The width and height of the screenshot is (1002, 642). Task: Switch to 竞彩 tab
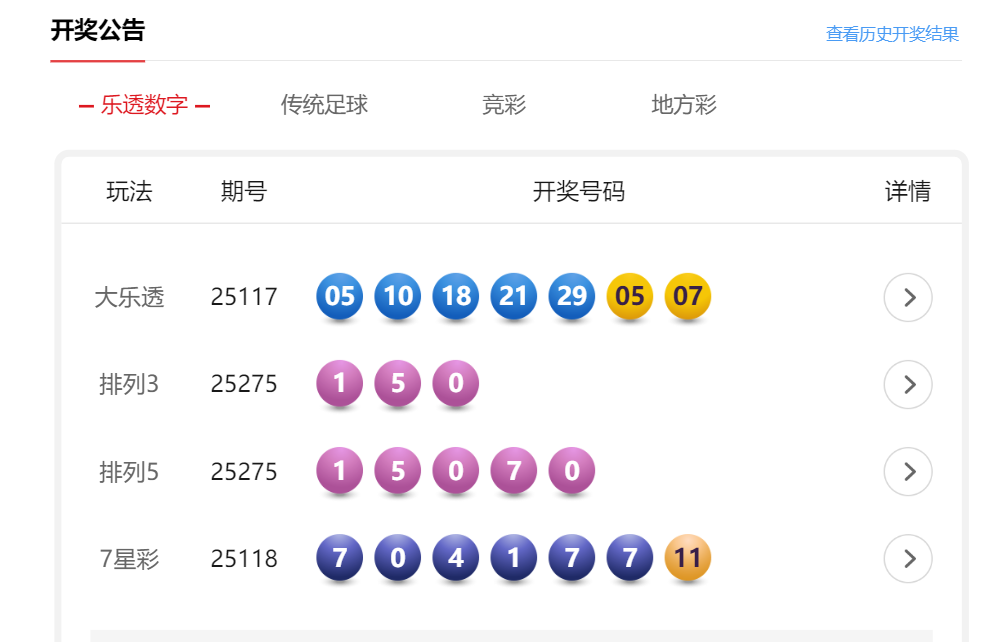(504, 105)
